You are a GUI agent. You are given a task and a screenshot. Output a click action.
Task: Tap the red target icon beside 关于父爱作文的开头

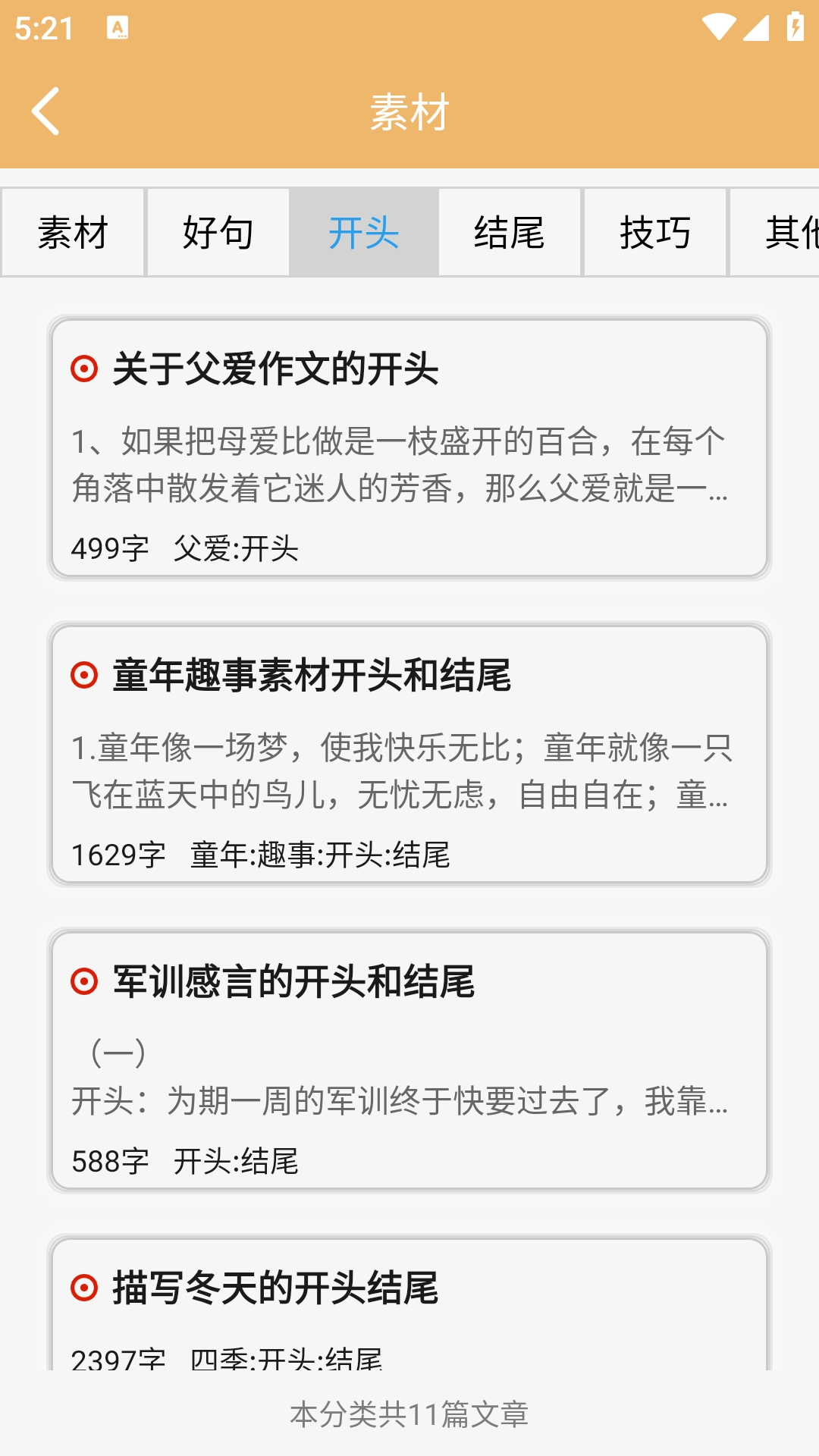83,369
